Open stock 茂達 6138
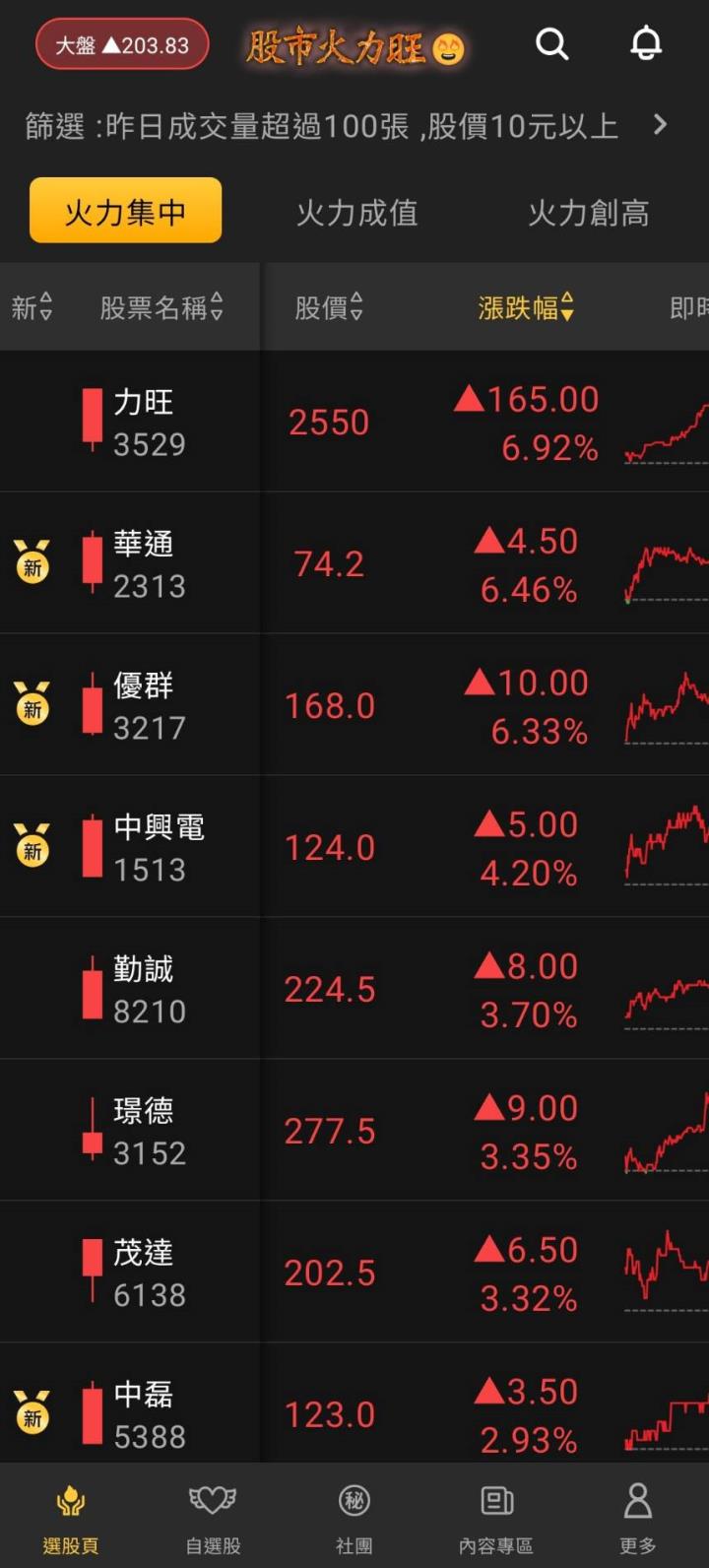The width and height of the screenshot is (709, 1568). pos(148,1274)
